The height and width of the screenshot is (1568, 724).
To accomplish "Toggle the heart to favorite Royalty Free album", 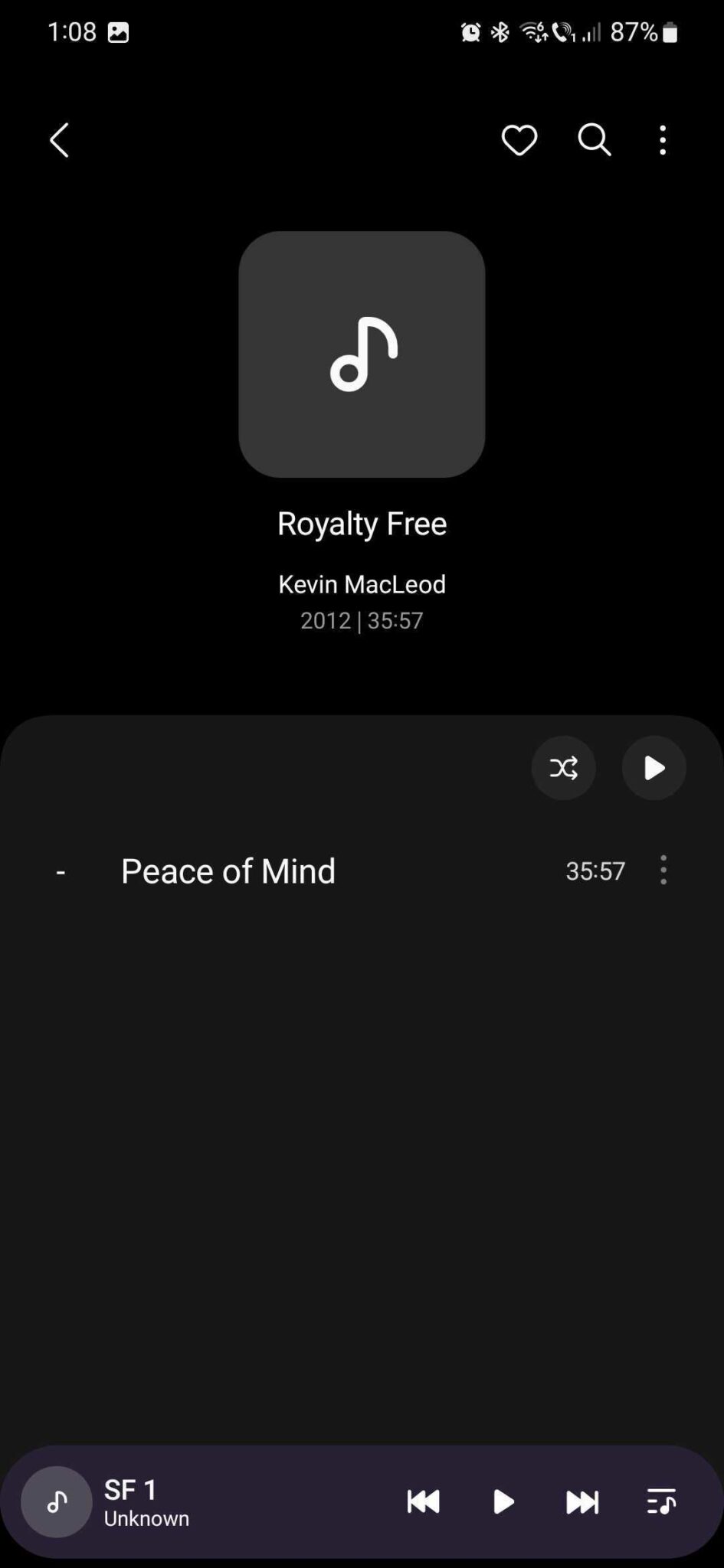I will [x=519, y=140].
